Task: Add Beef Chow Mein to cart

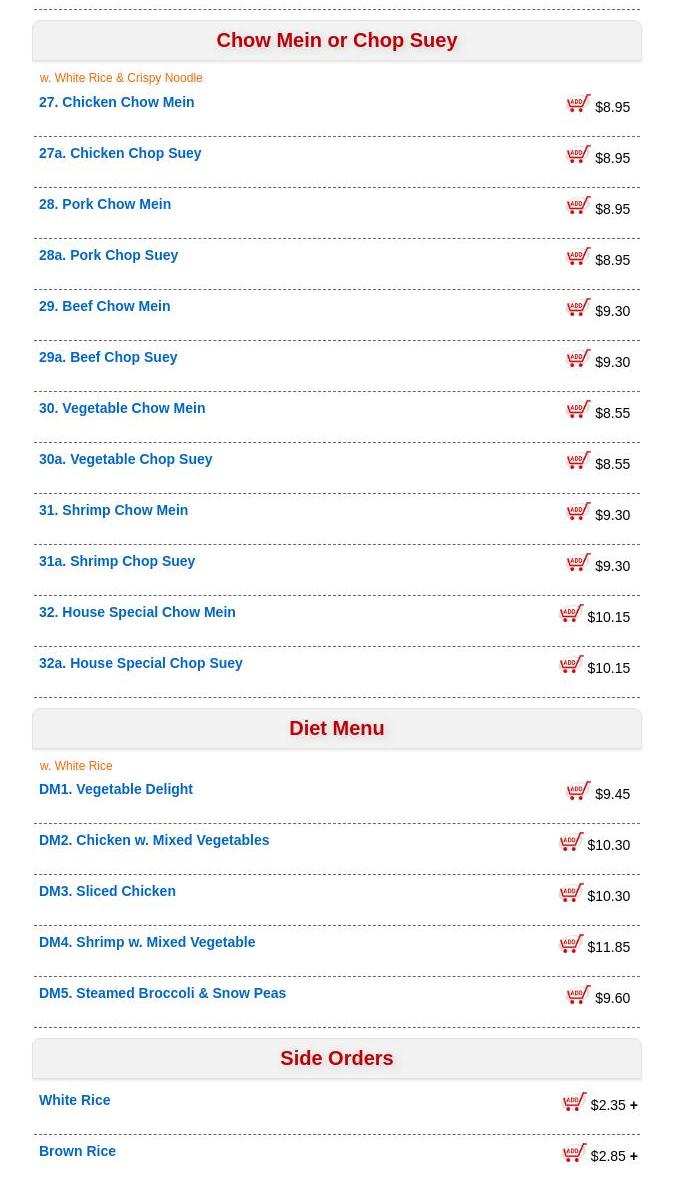Action: click(x=579, y=308)
